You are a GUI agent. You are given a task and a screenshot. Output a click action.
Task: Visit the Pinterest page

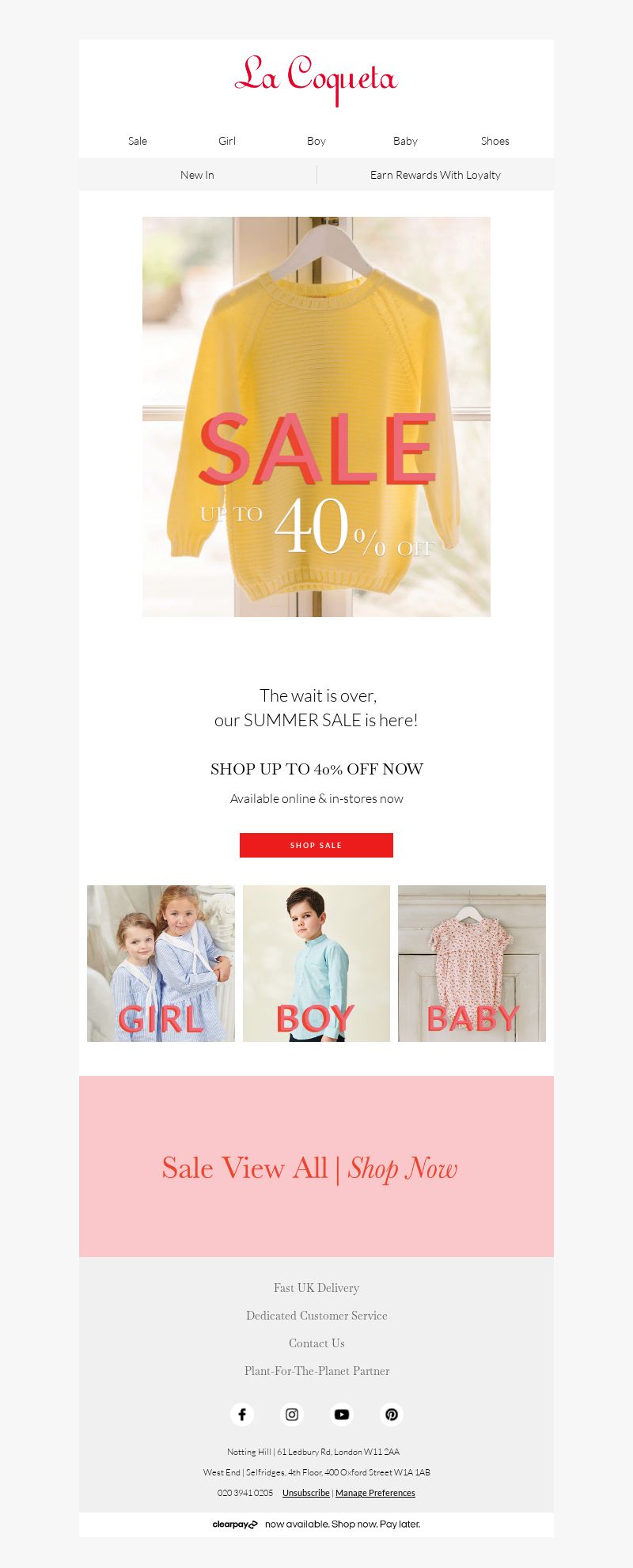392,1415
